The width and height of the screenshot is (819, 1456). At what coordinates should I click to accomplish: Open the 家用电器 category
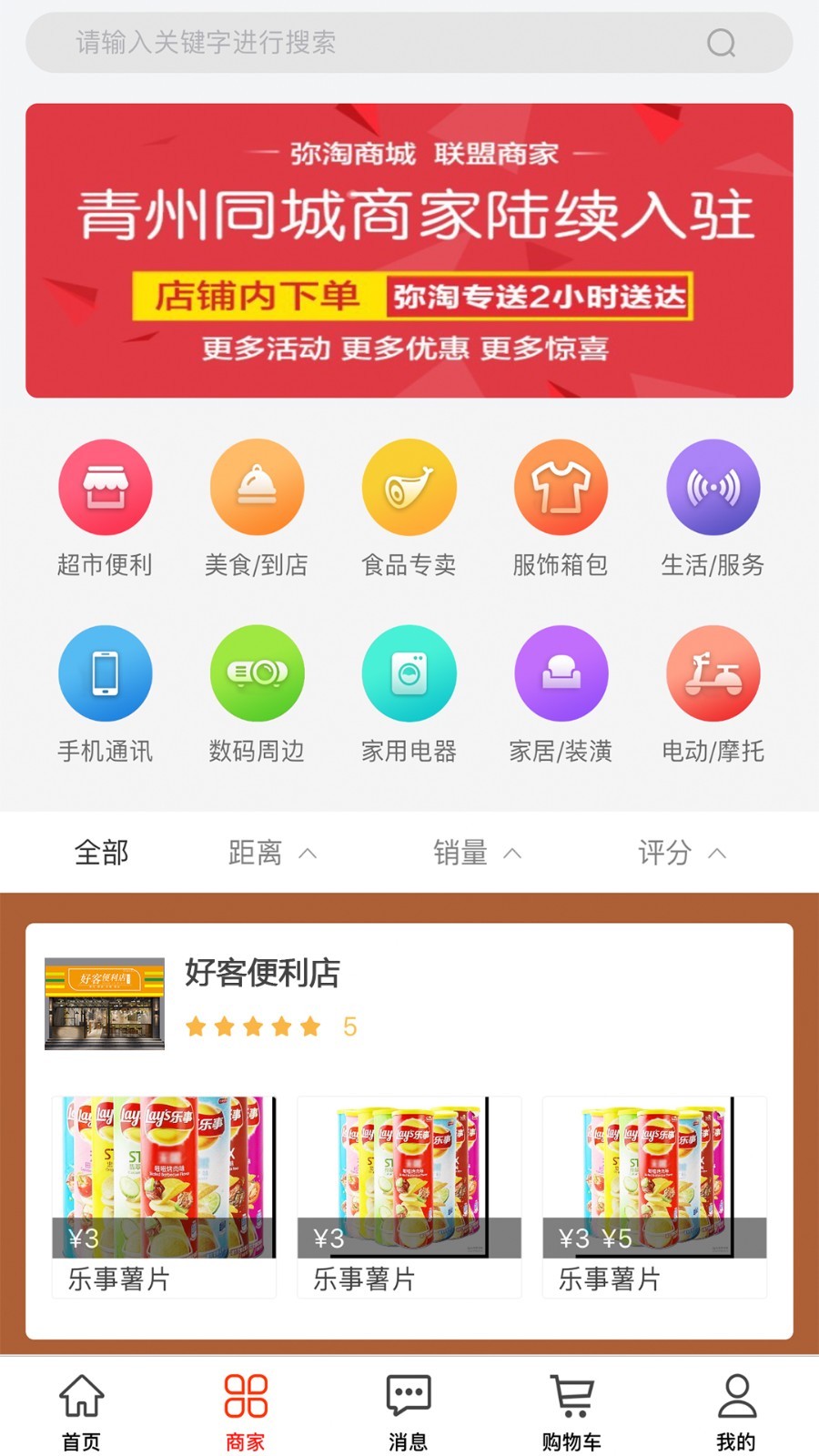pos(409,693)
